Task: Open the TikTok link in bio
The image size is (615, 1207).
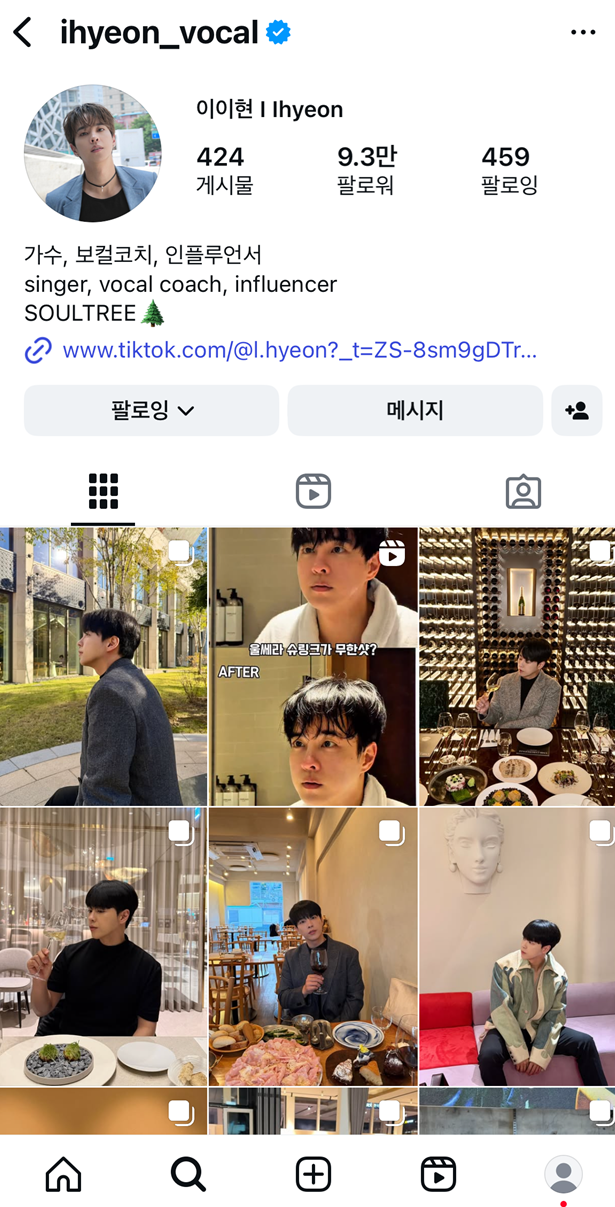Action: tap(299, 350)
